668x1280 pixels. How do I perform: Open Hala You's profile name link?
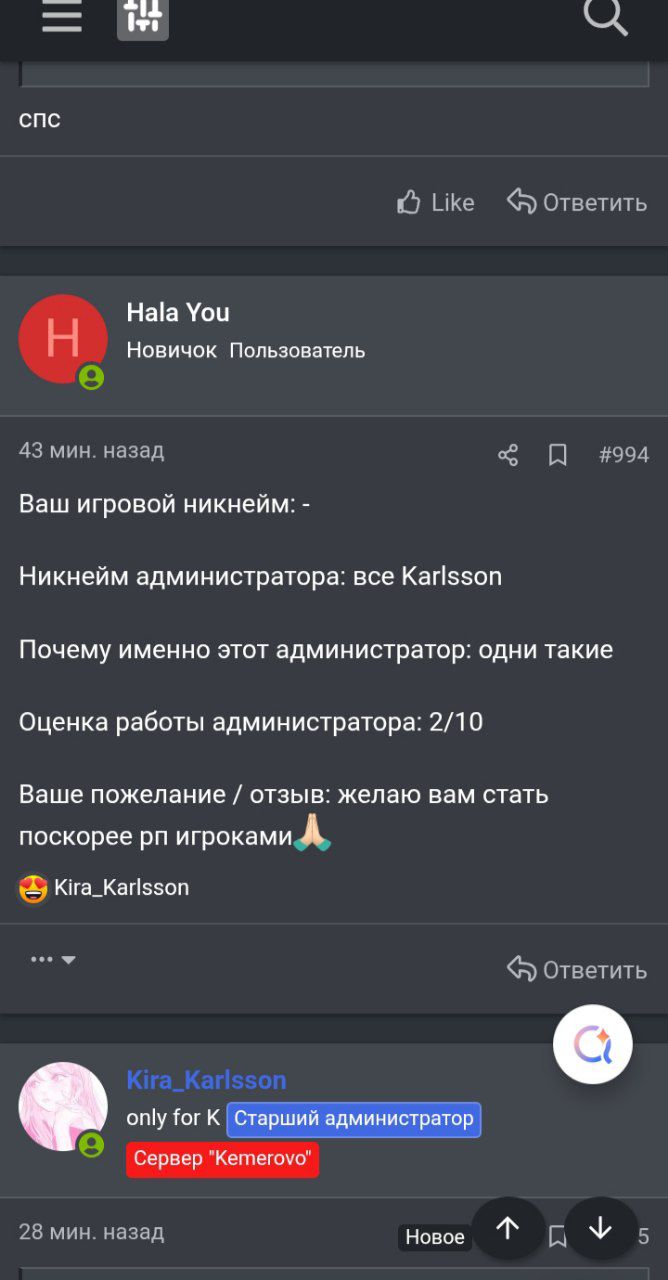[x=178, y=313]
